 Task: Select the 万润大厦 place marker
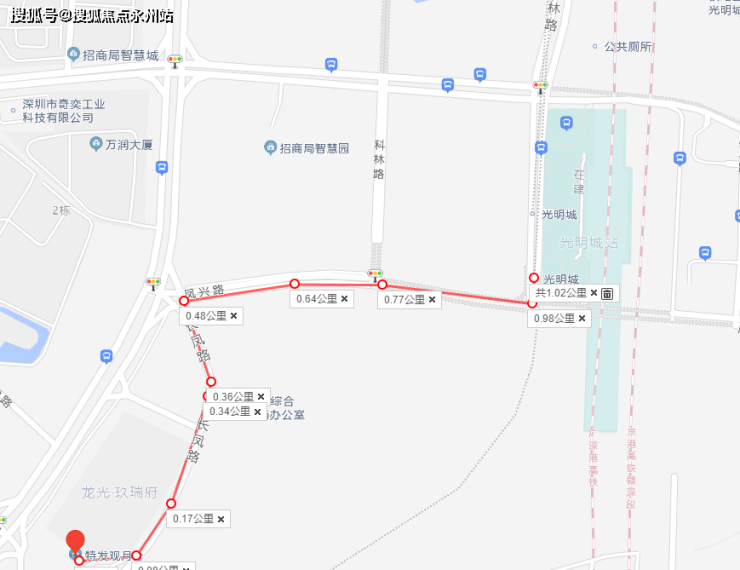pyautogui.click(x=97, y=144)
